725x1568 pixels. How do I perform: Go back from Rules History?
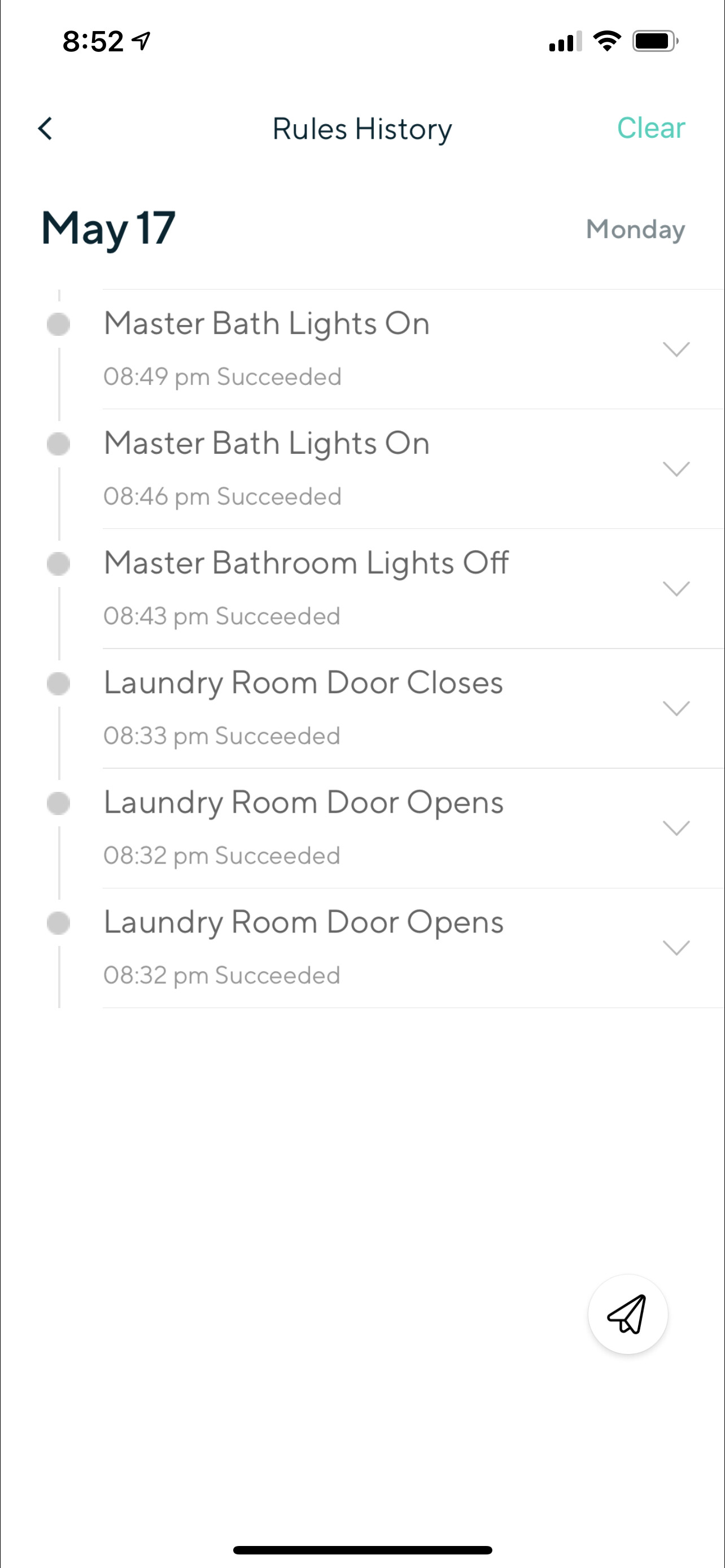tap(45, 129)
